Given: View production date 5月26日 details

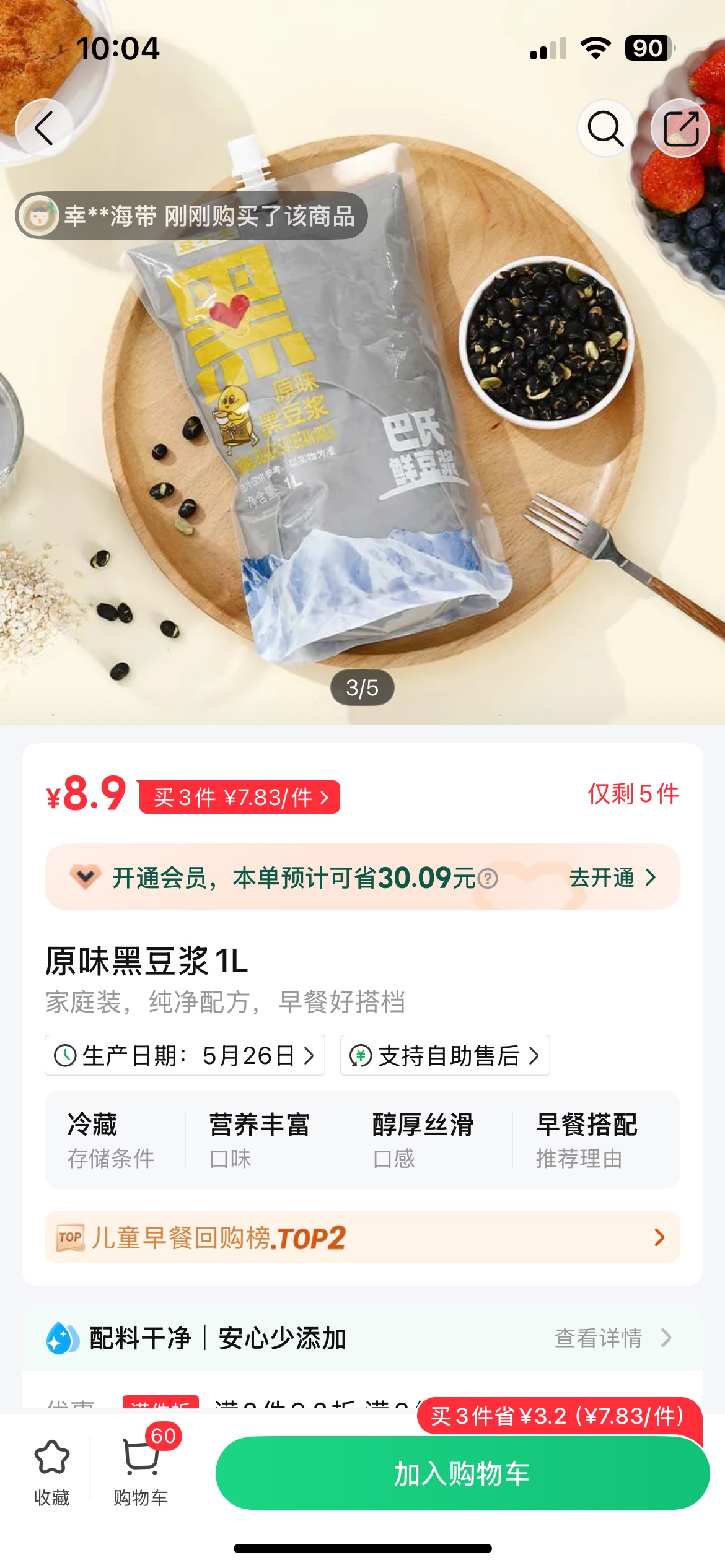Looking at the screenshot, I should [185, 1055].
